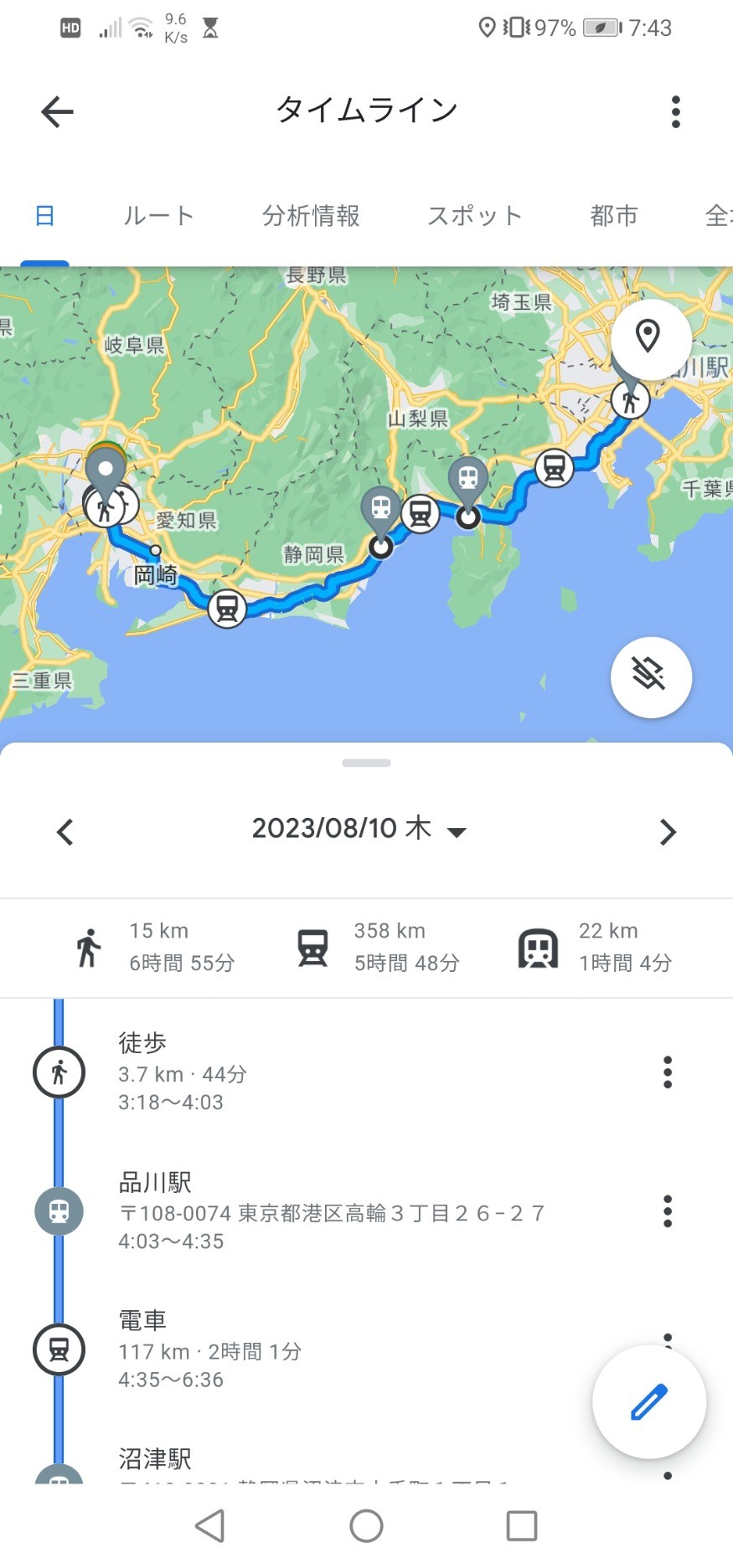733x1568 pixels.
Task: Tap the system home button
Action: [x=366, y=1525]
